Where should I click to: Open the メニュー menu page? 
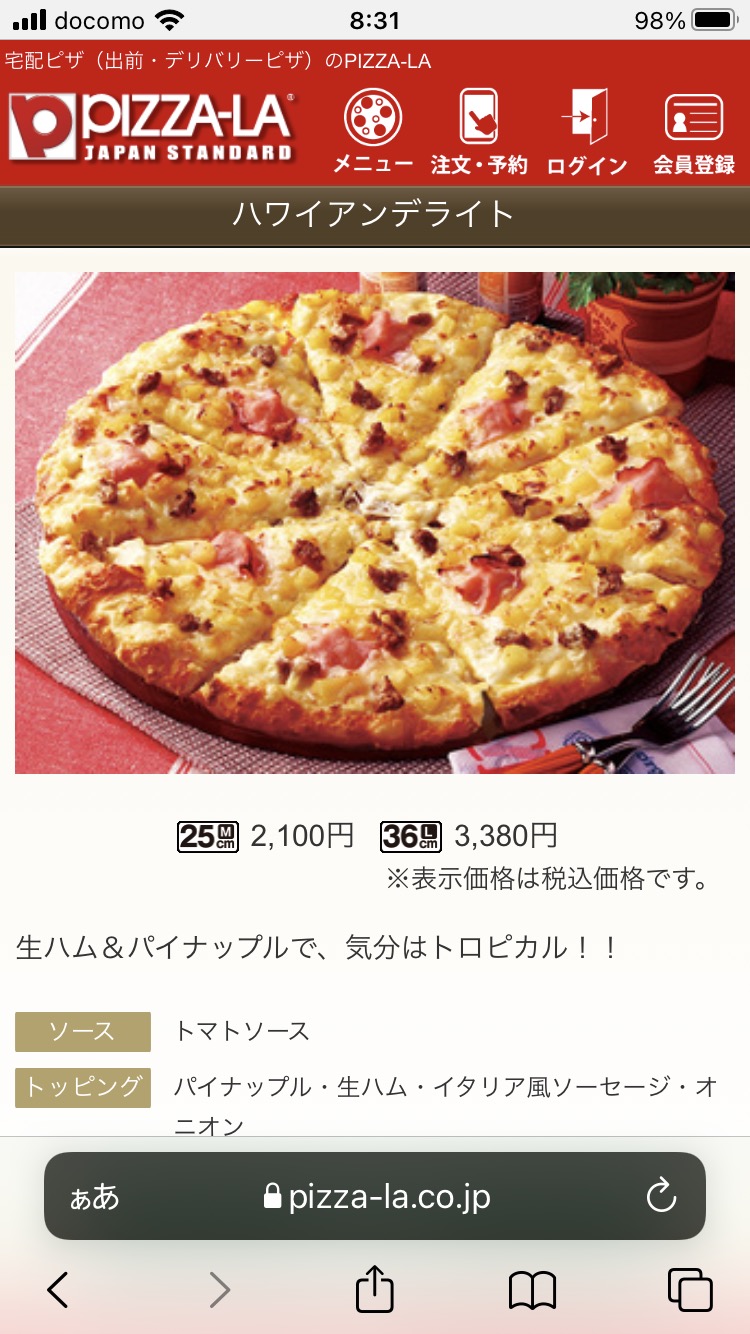(373, 132)
